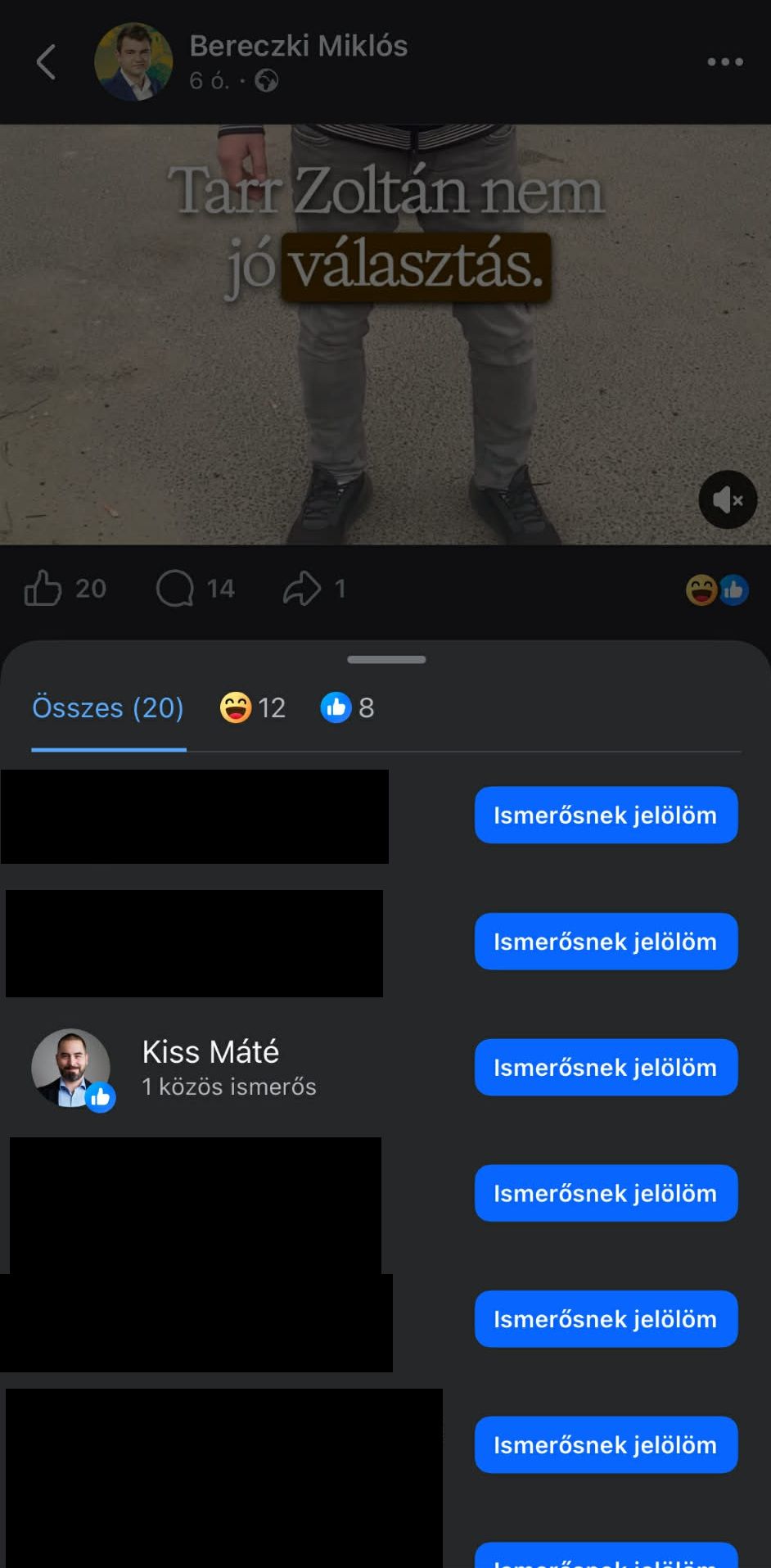771x1568 pixels.
Task: Open the comments bubble showing 14
Action: [x=175, y=588]
